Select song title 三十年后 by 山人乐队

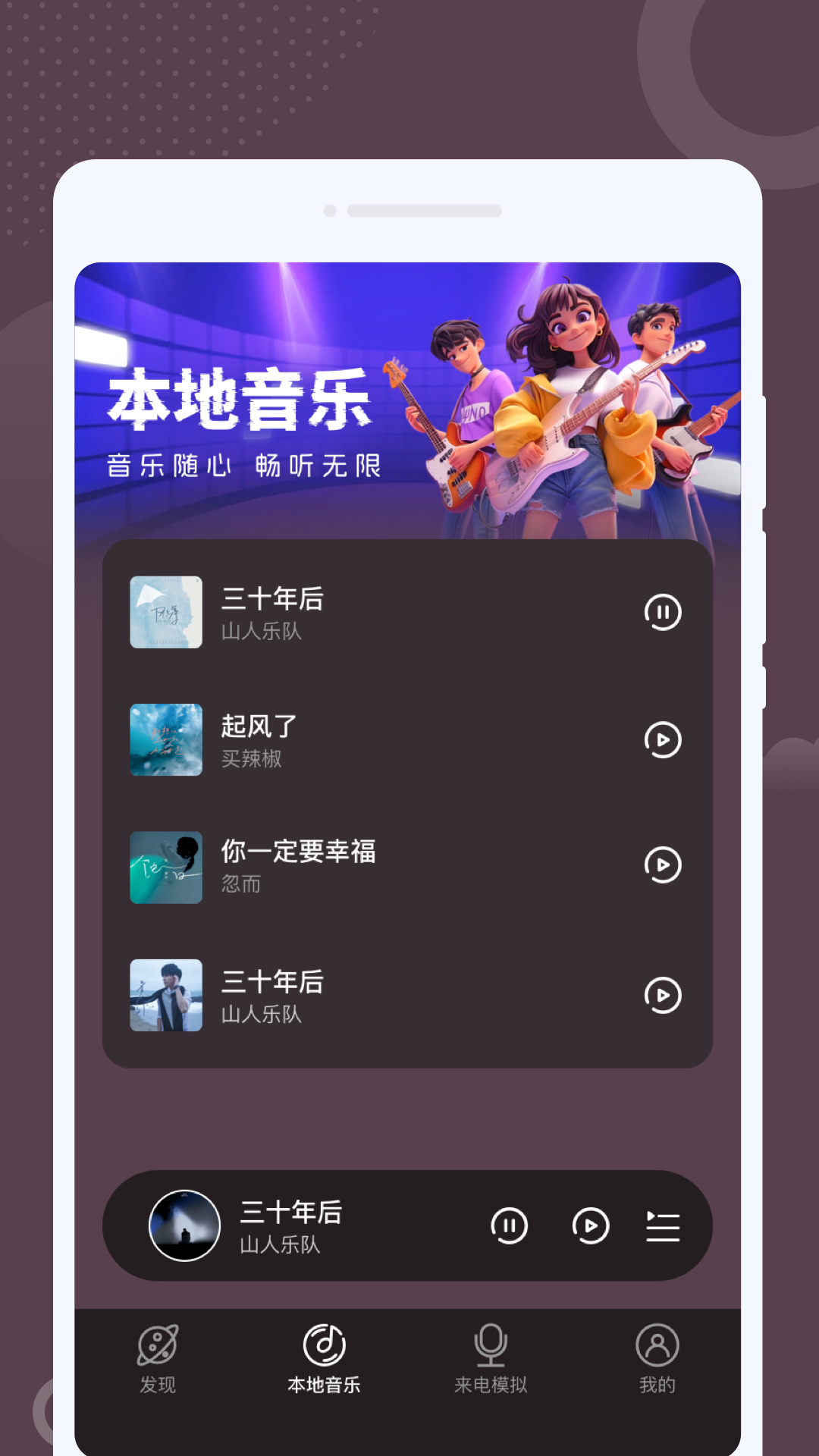point(273,601)
